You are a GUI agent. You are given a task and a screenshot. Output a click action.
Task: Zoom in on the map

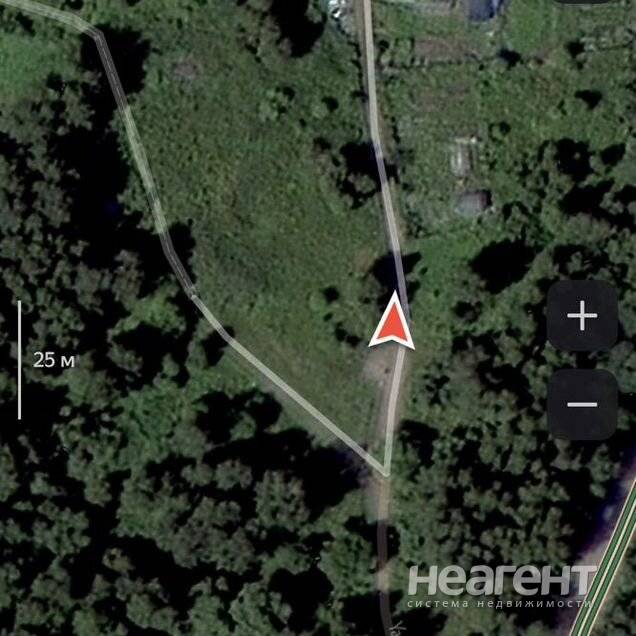[x=582, y=316]
